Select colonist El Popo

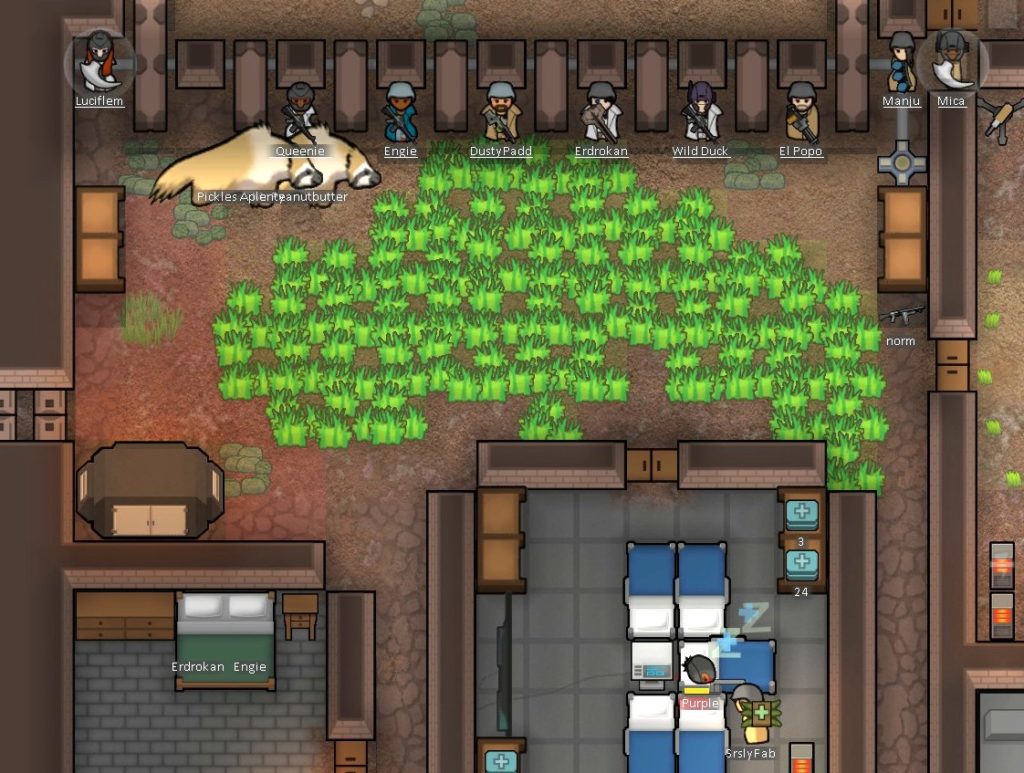(800, 113)
